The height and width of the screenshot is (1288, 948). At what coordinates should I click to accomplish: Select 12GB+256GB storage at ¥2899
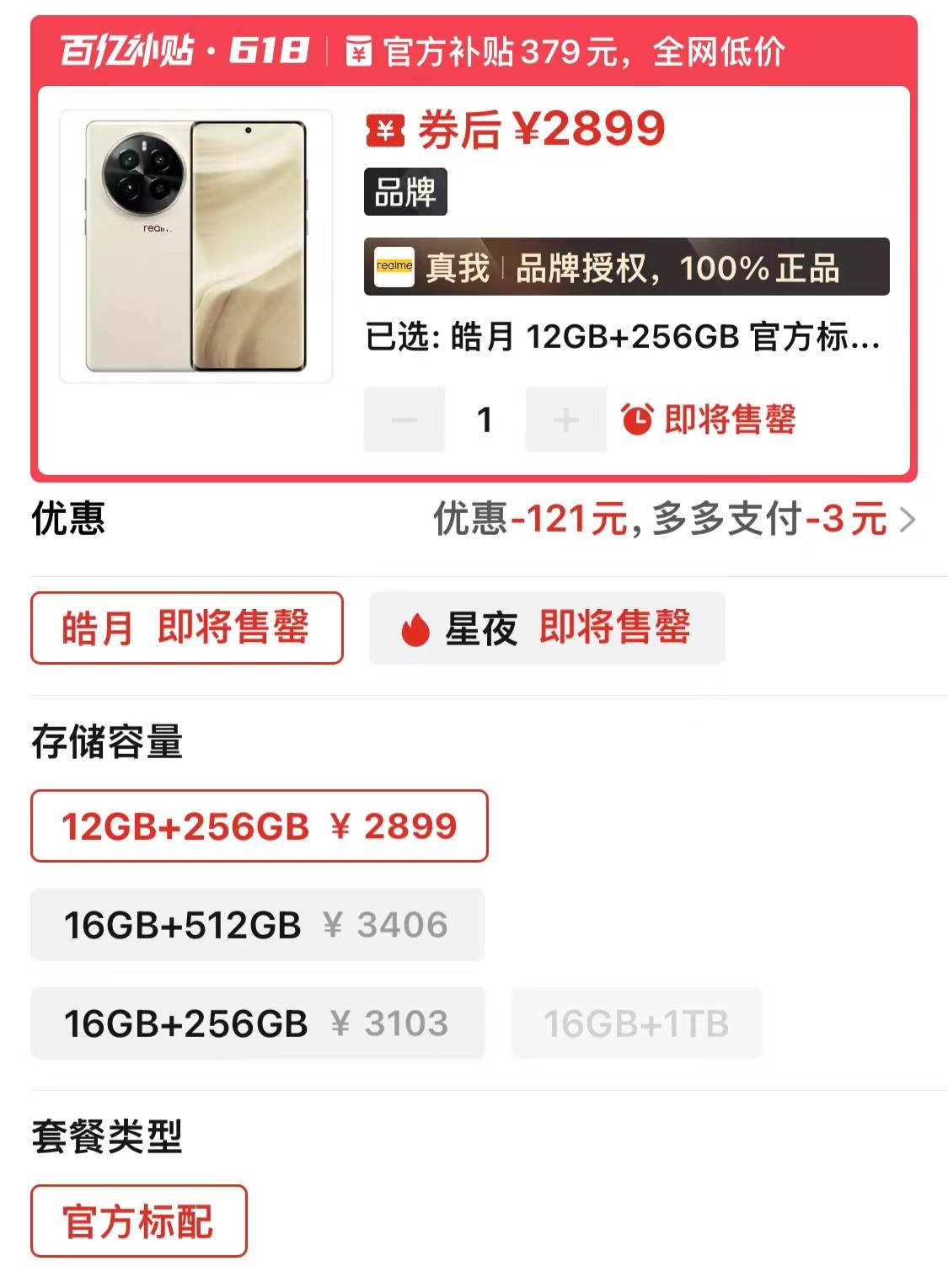259,826
